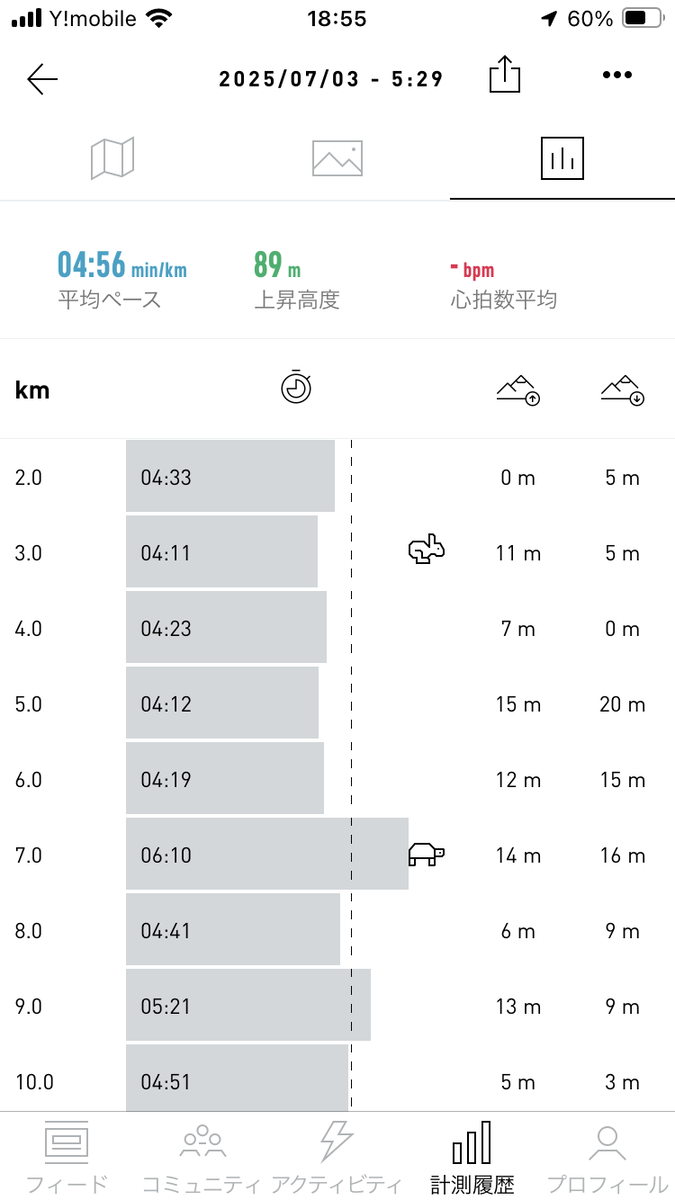Open the three-dot overflow menu
This screenshot has height=1200, width=675.
617,76
